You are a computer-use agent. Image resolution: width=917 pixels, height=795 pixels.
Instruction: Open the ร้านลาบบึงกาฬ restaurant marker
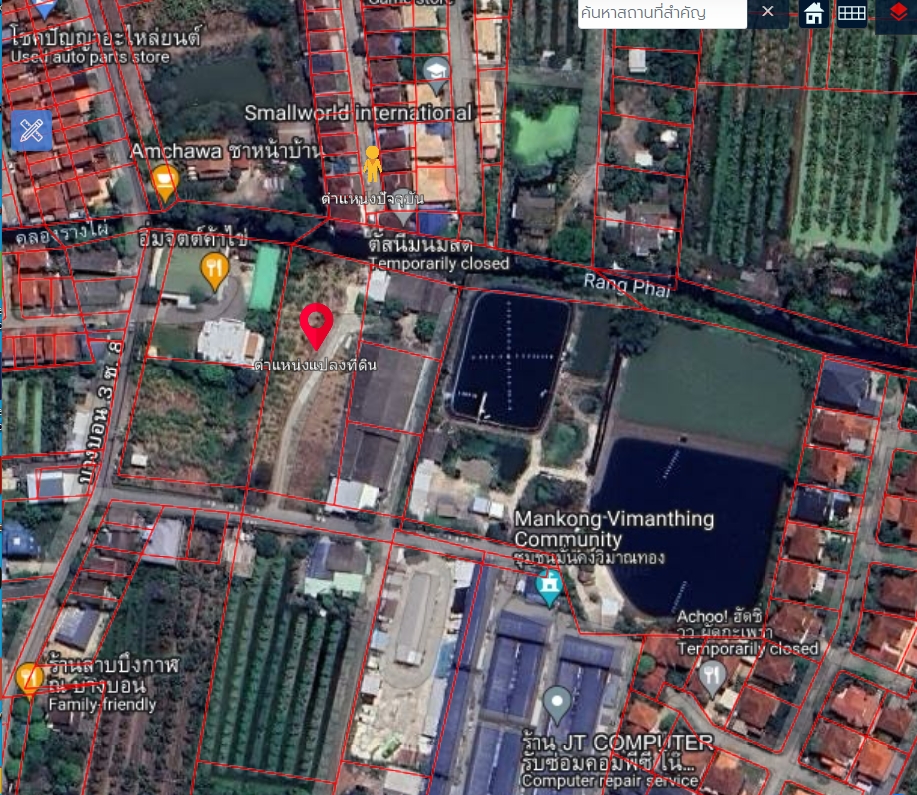pos(29,679)
